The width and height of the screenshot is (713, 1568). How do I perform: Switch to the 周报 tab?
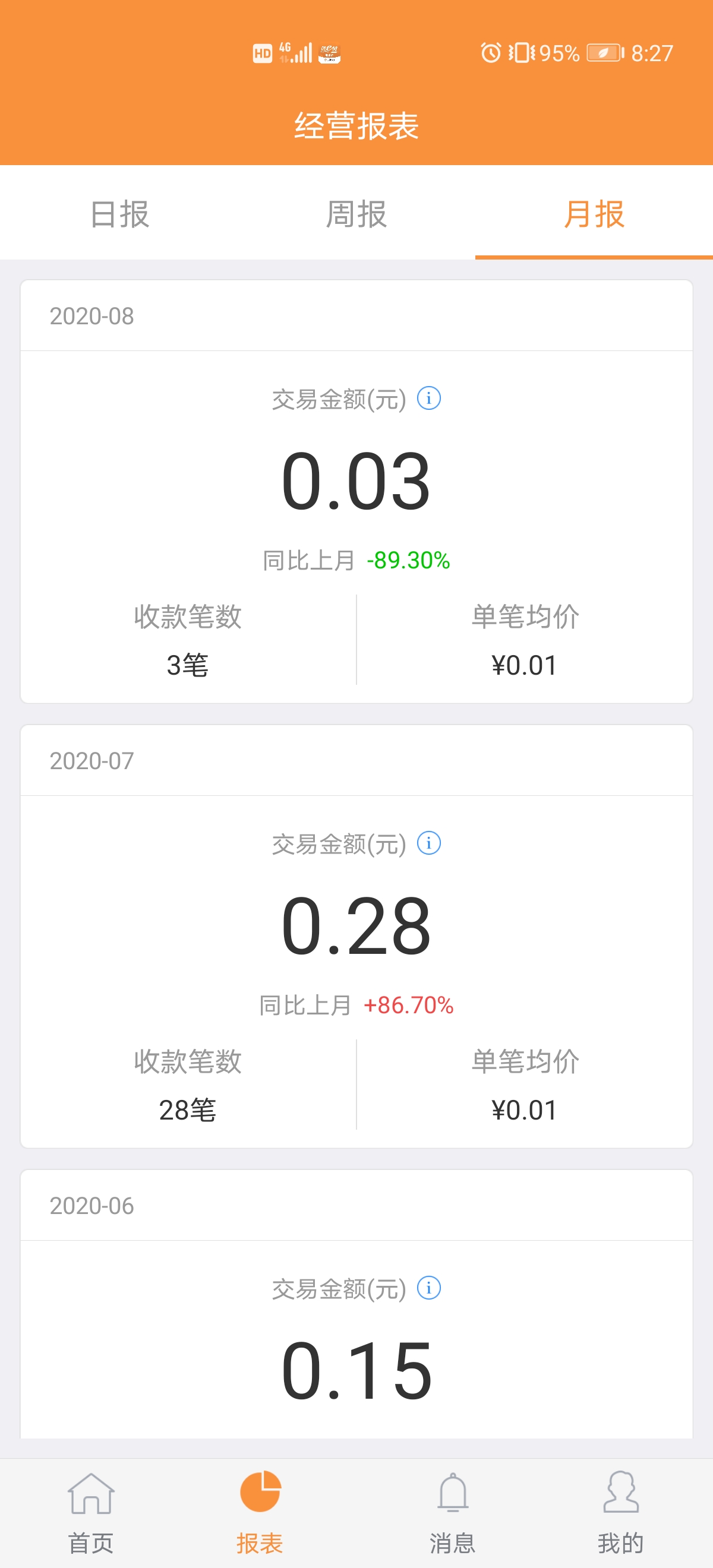(356, 214)
